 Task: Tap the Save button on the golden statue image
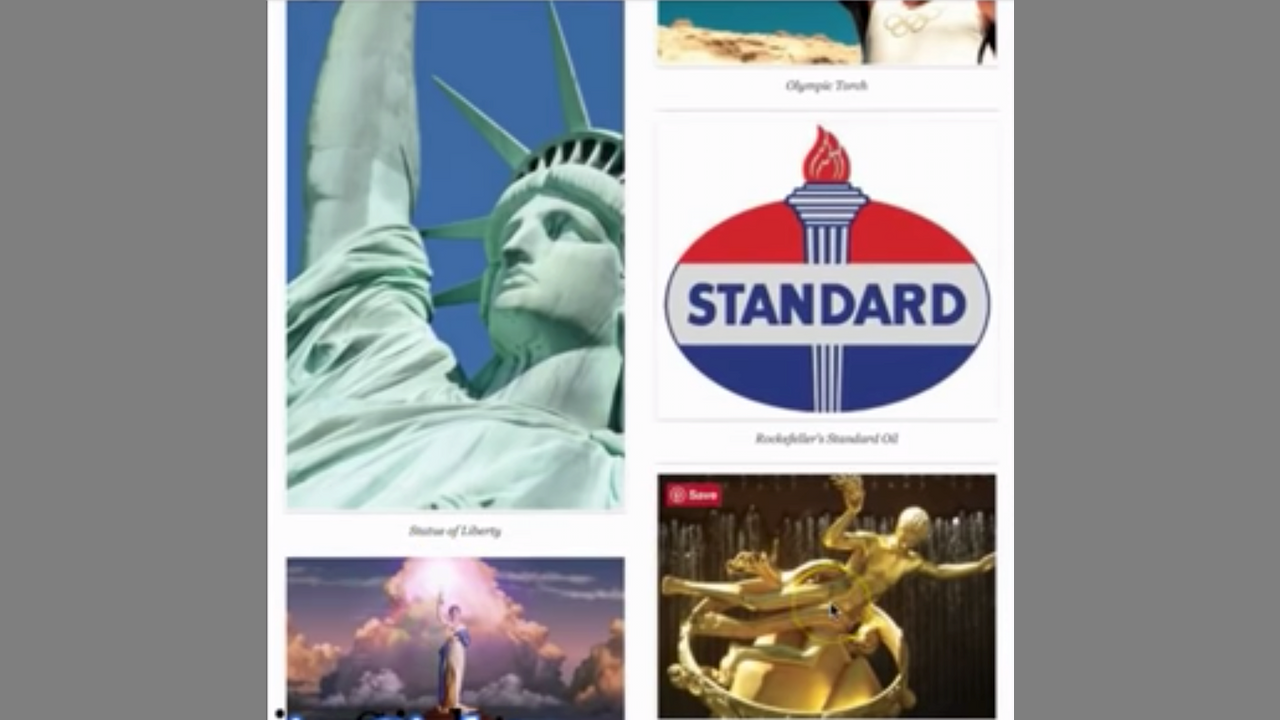tap(693, 495)
